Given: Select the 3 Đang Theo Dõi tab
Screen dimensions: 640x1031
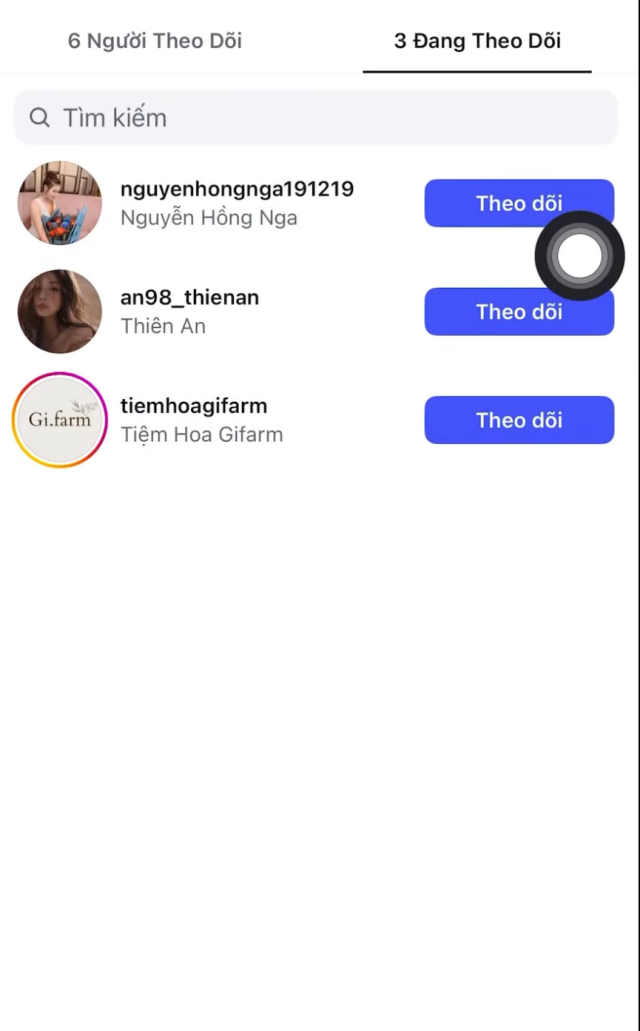Looking at the screenshot, I should (477, 41).
